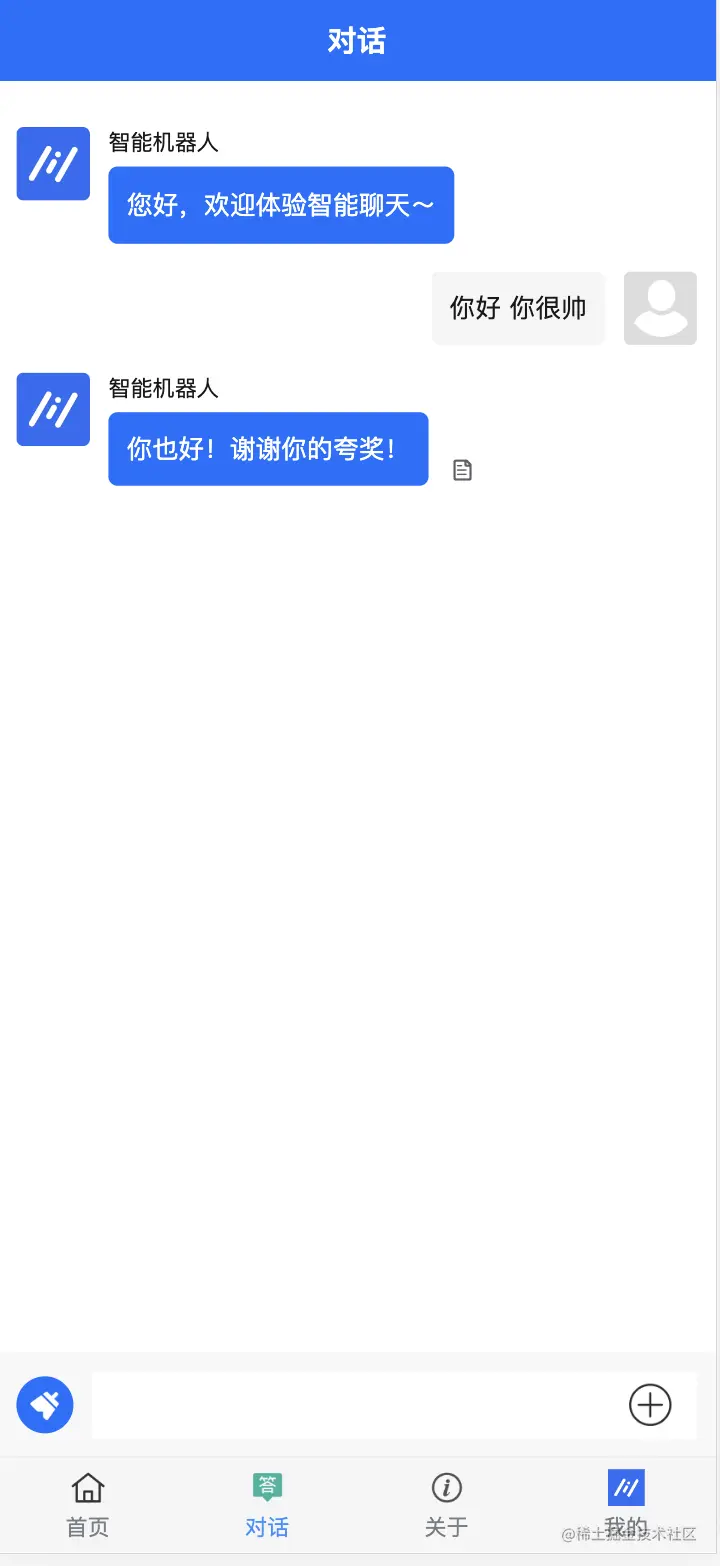Viewport: 720px width, 1566px height.
Task: Click the 你也好！谢谢你的夸奖 reply bubble
Action: [268, 448]
